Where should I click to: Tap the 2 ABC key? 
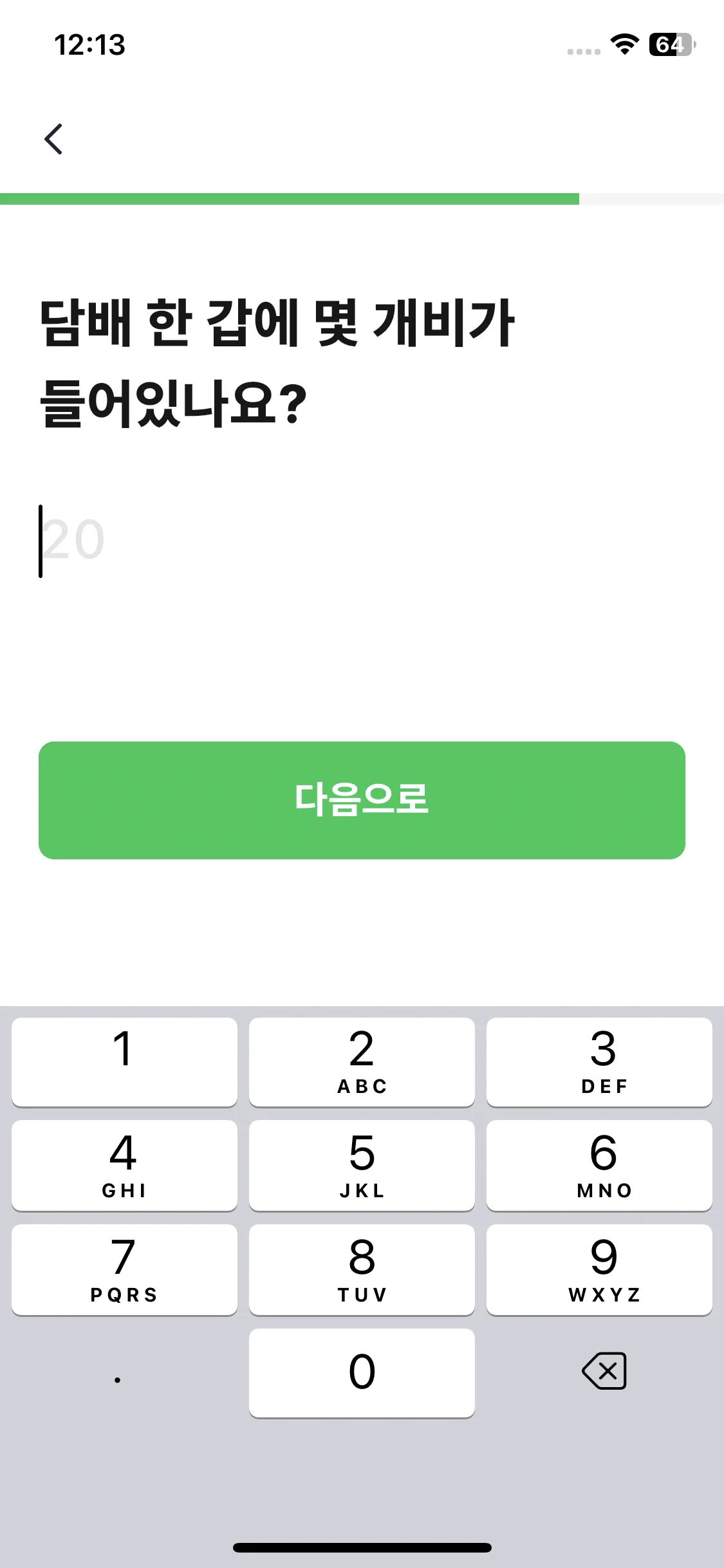click(362, 1062)
